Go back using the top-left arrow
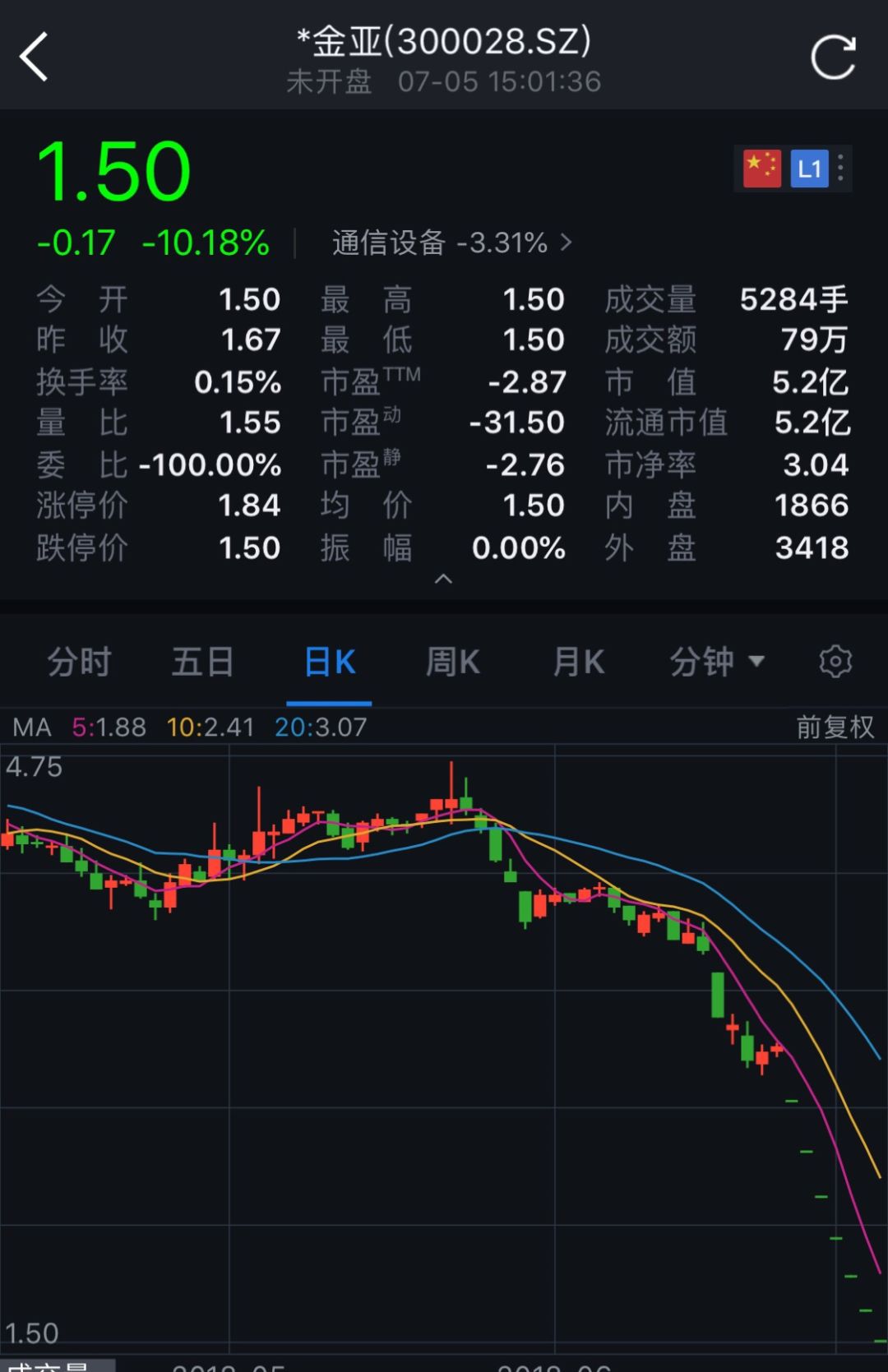The image size is (888, 1372). [x=35, y=58]
